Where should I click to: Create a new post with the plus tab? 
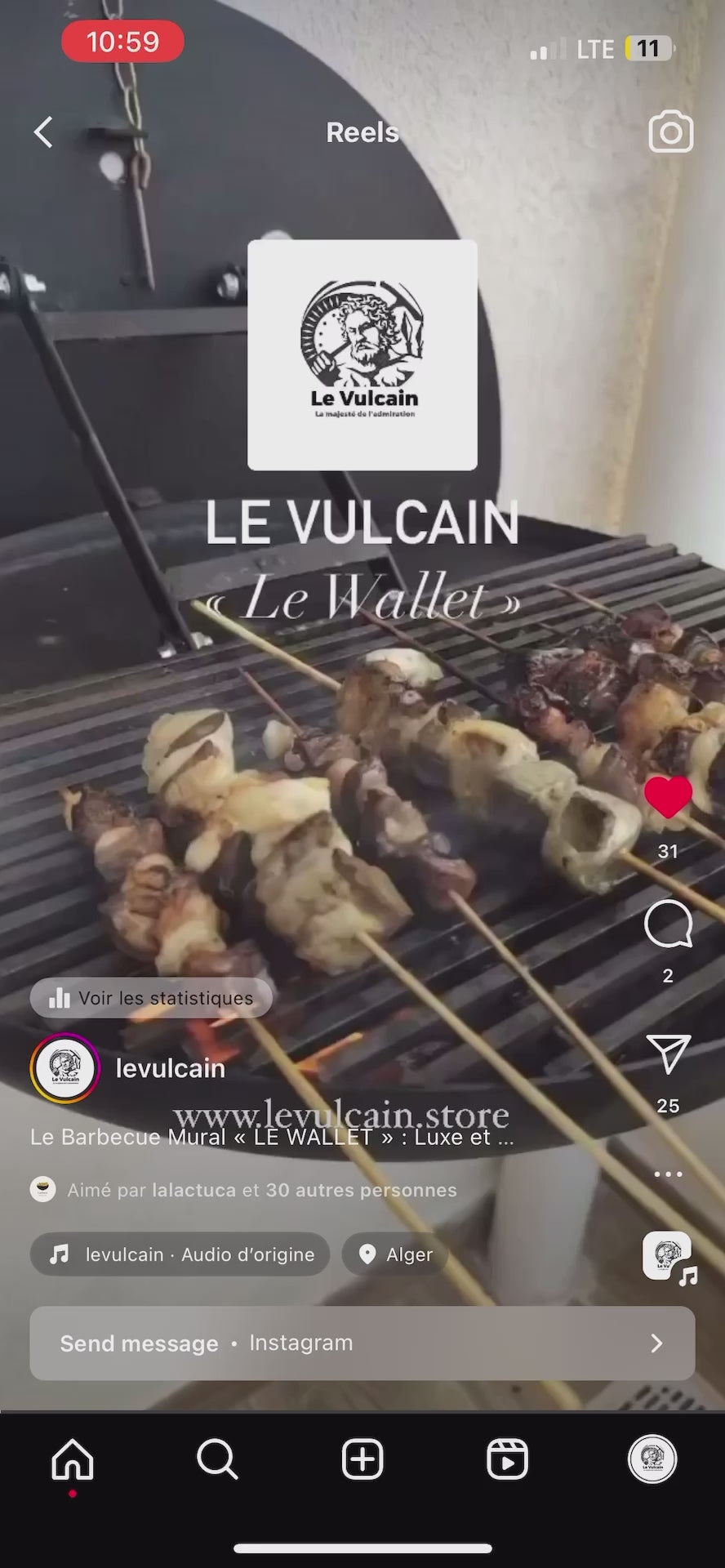[x=362, y=1459]
